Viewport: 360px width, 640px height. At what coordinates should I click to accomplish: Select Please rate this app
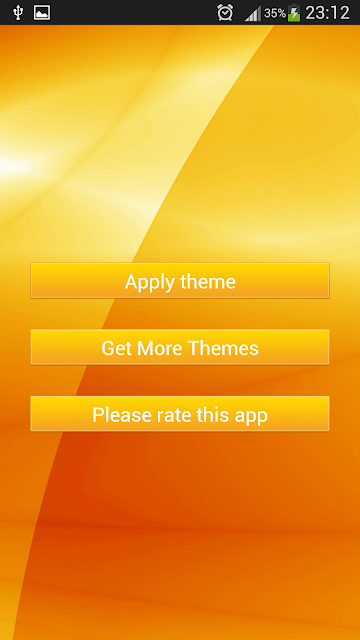point(180,413)
